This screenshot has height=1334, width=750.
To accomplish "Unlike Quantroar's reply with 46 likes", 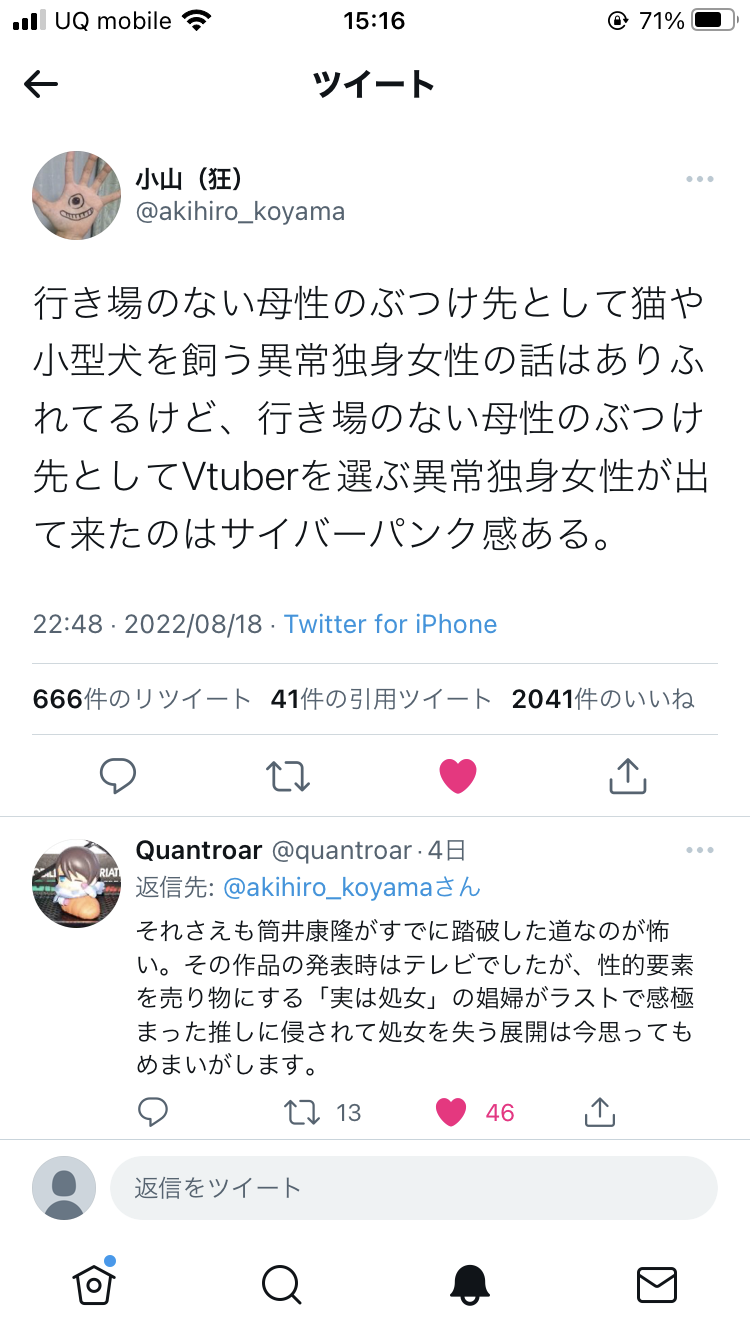I will click(x=475, y=1112).
